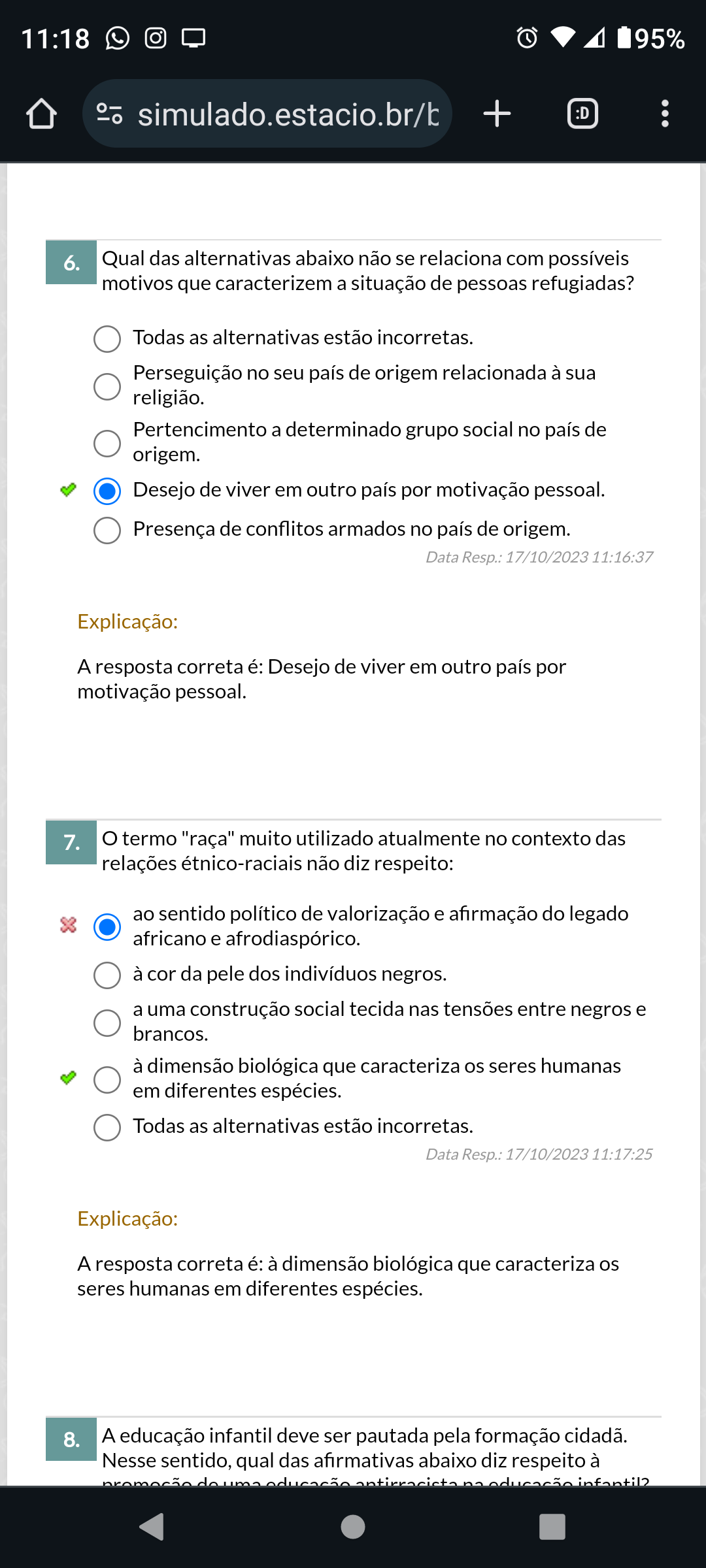Choose 'a uma construção social tecida' option

coord(107,1022)
